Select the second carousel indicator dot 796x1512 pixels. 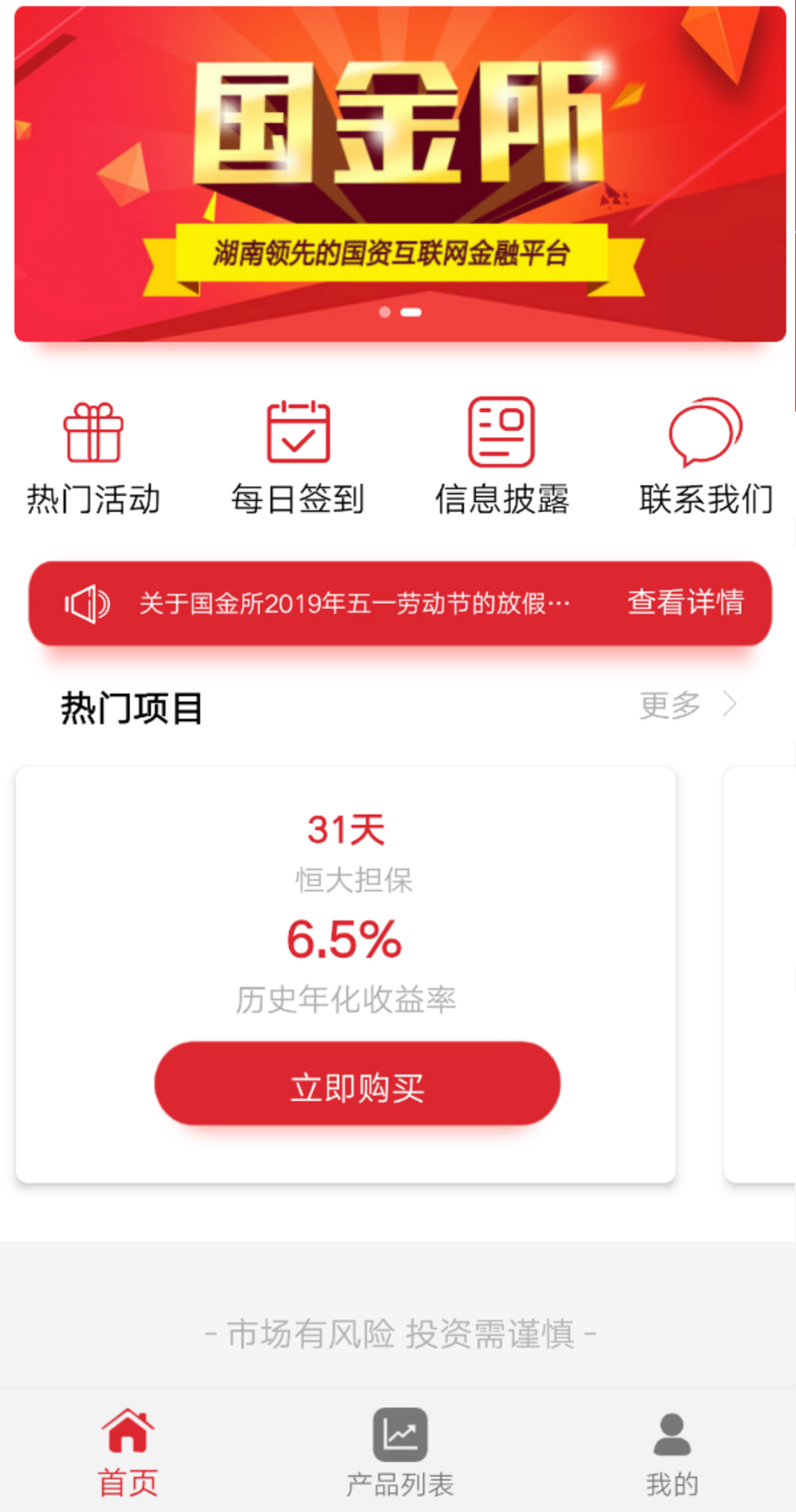tap(411, 313)
